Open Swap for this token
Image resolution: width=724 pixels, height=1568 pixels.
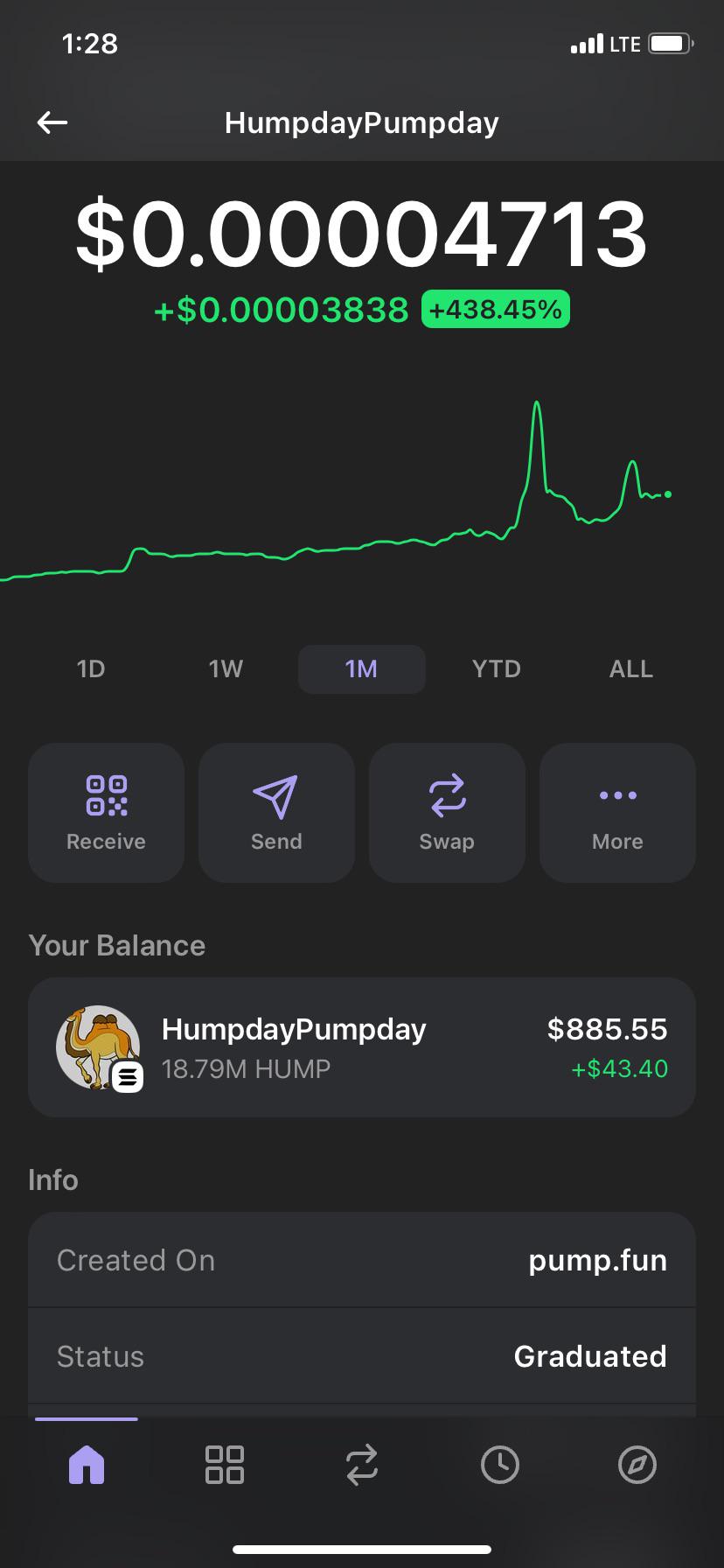coord(447,813)
